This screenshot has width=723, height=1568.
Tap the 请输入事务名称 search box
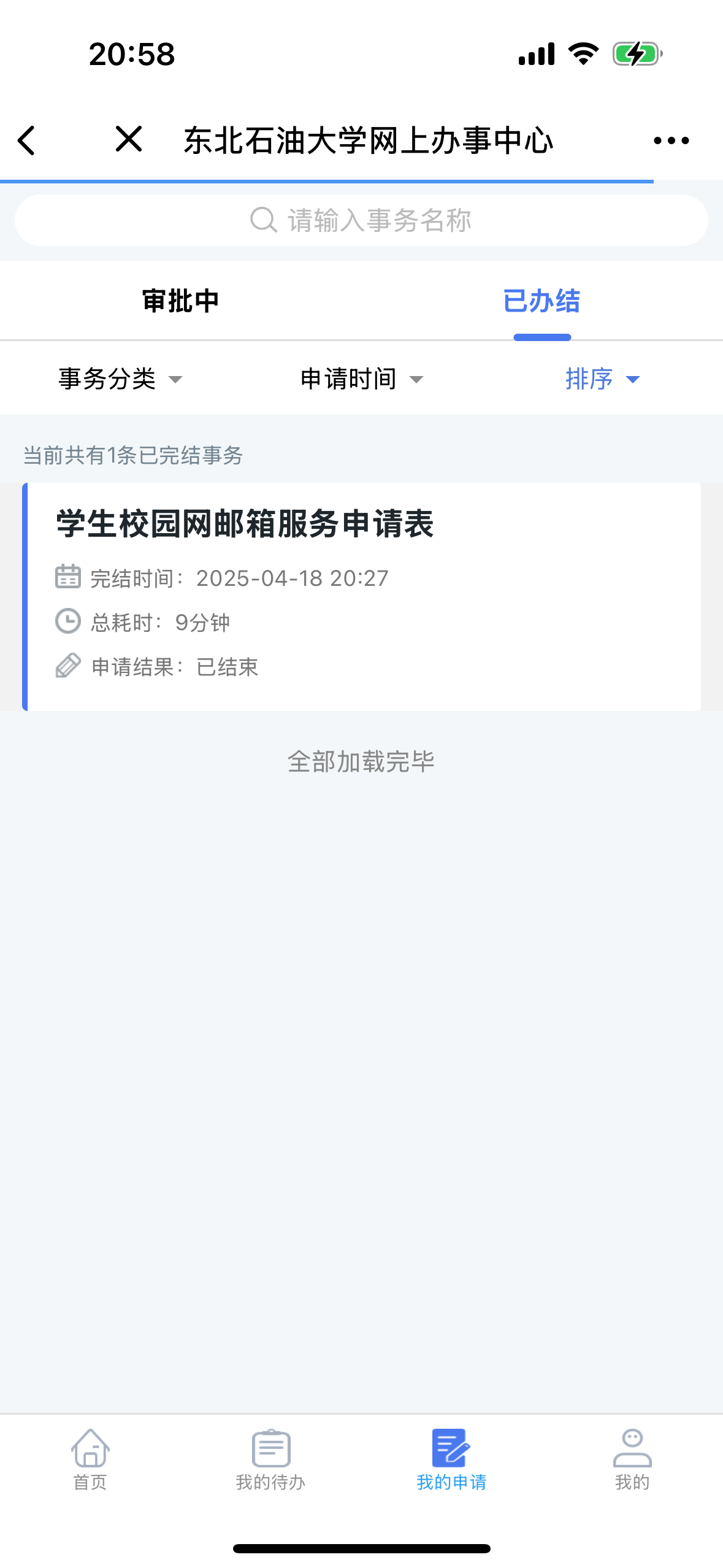(x=361, y=220)
